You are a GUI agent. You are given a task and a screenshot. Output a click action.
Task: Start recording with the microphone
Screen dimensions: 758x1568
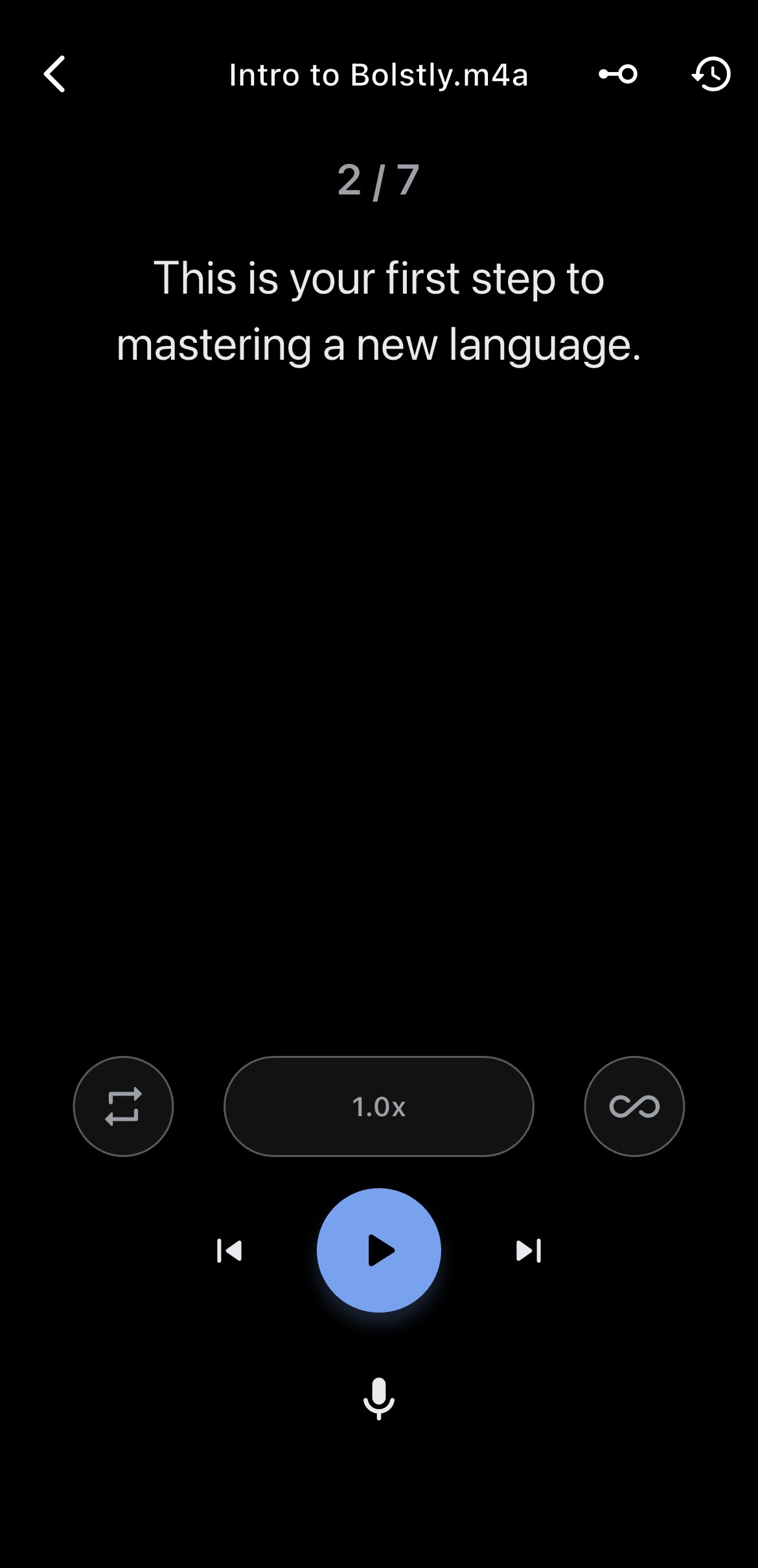point(379,1398)
